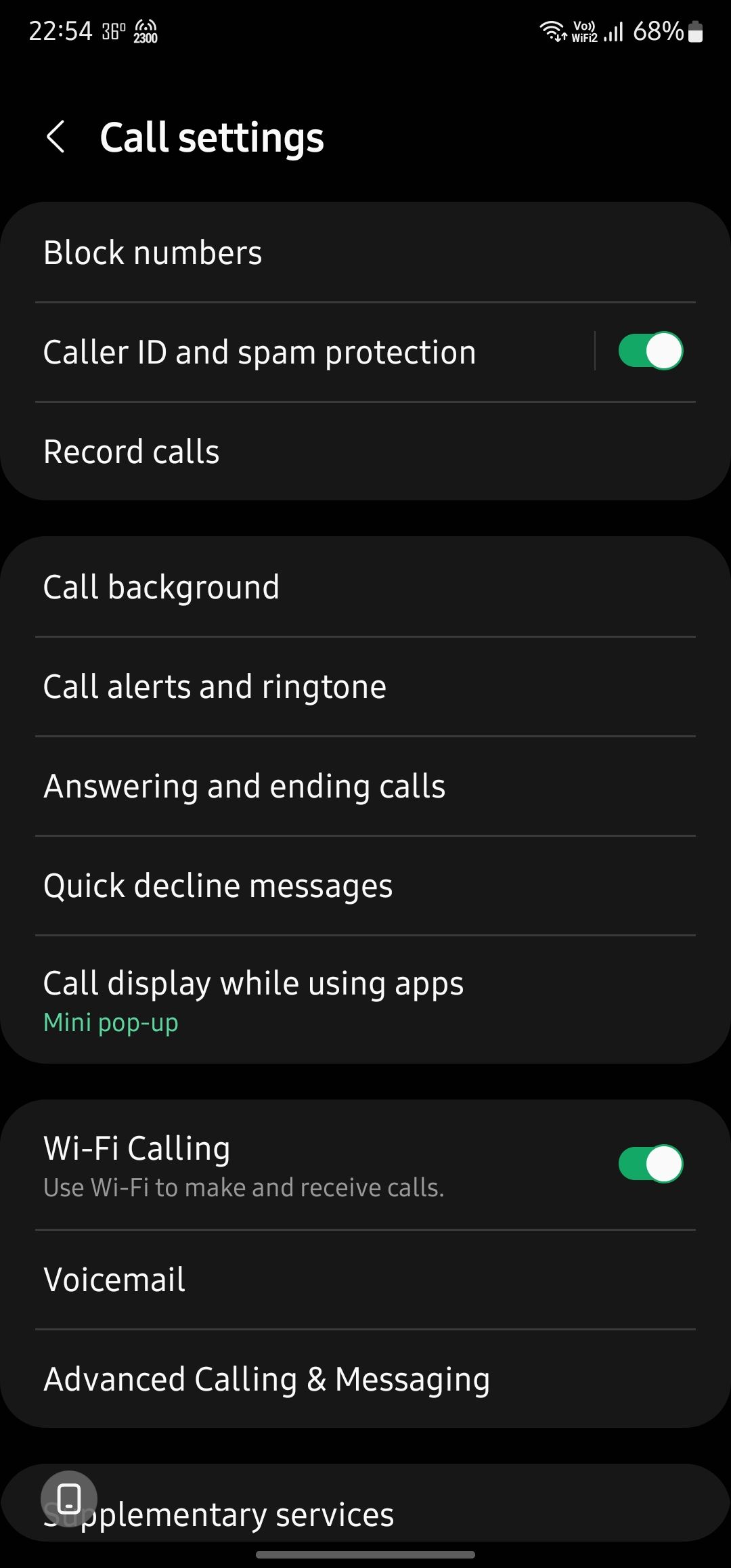Viewport: 731px width, 1568px height.
Task: Tap the clock showing 22:54
Action: [x=61, y=30]
